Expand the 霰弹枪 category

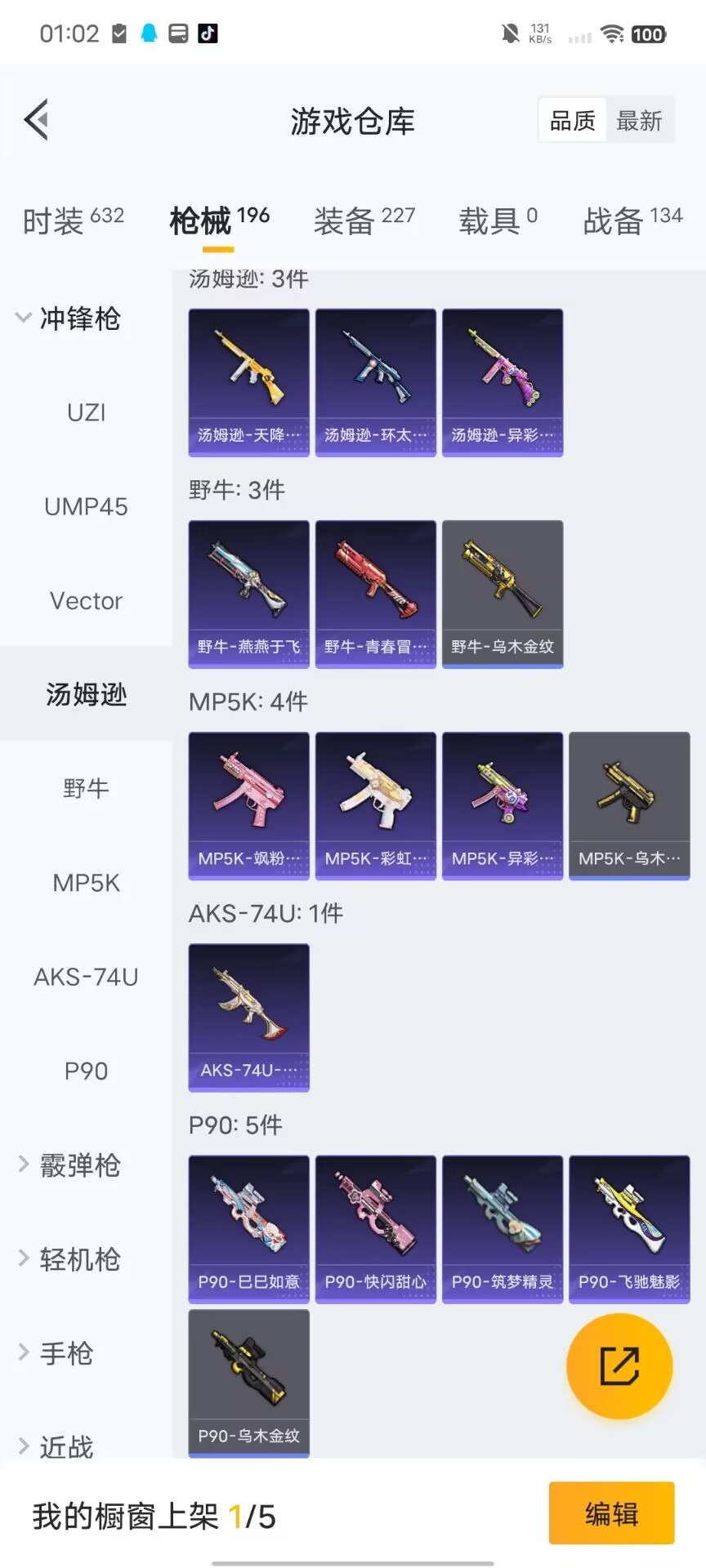[x=69, y=1165]
